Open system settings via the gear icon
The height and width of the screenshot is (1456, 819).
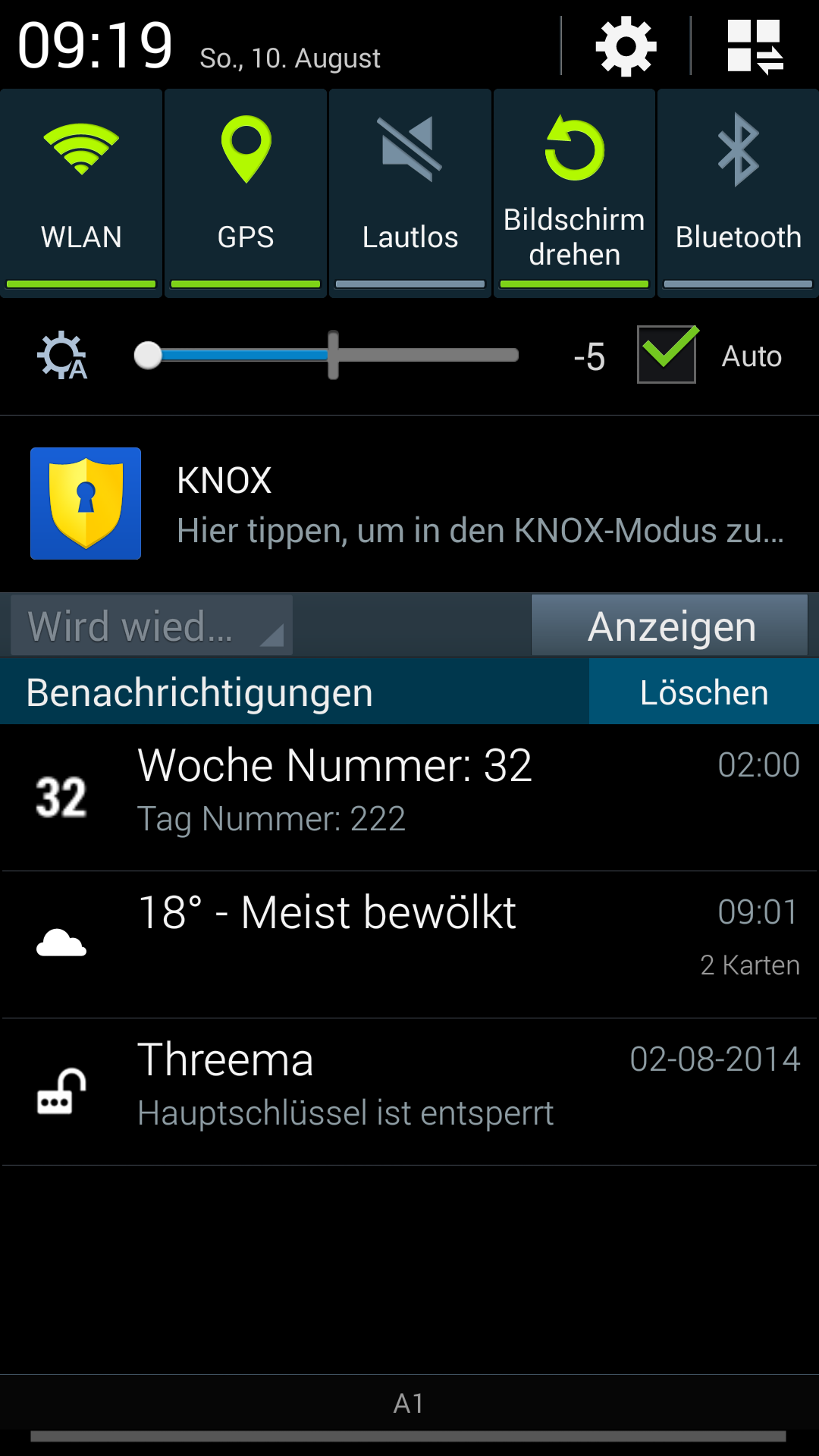626,47
